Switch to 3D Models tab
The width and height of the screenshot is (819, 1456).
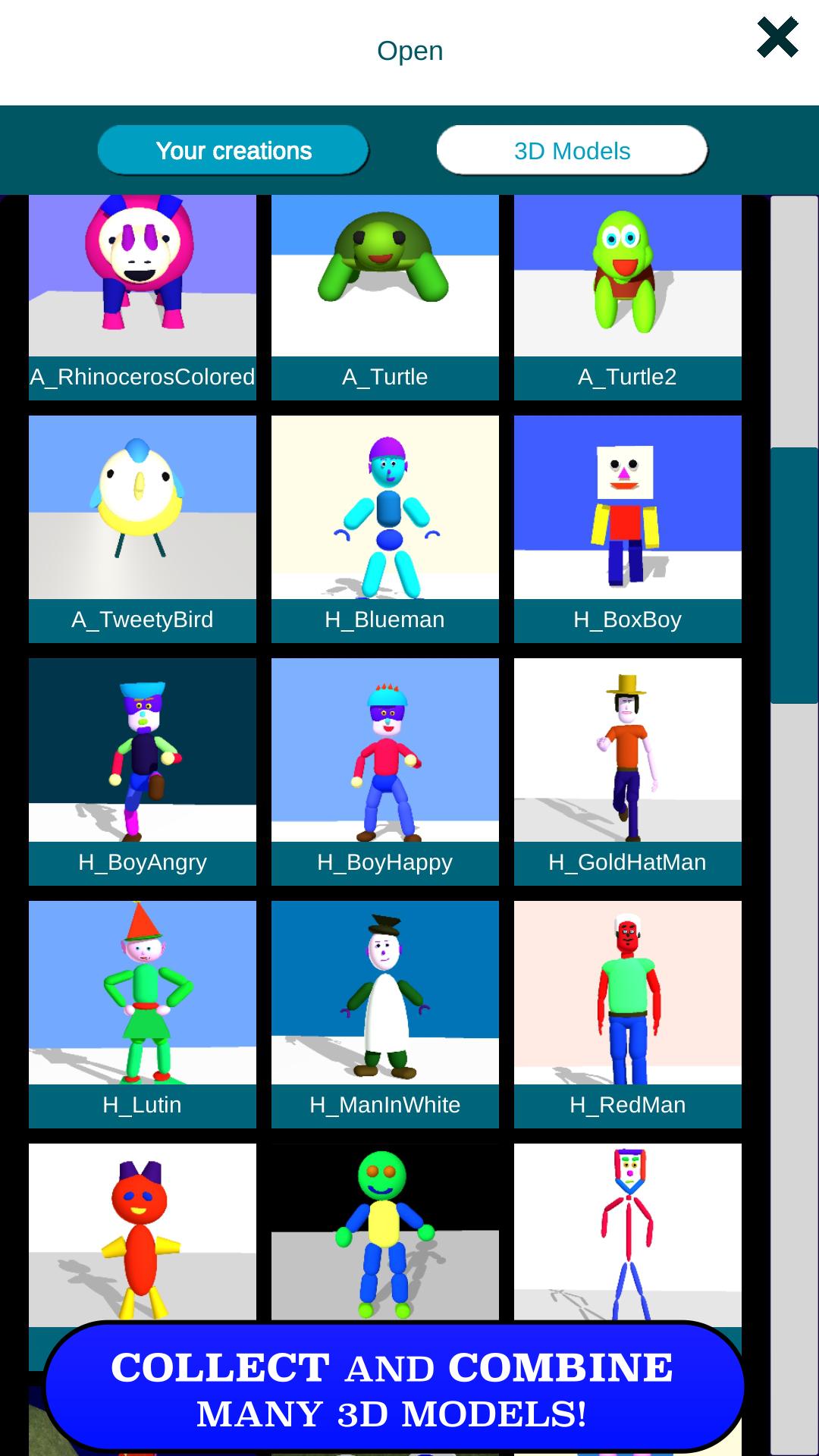(572, 150)
